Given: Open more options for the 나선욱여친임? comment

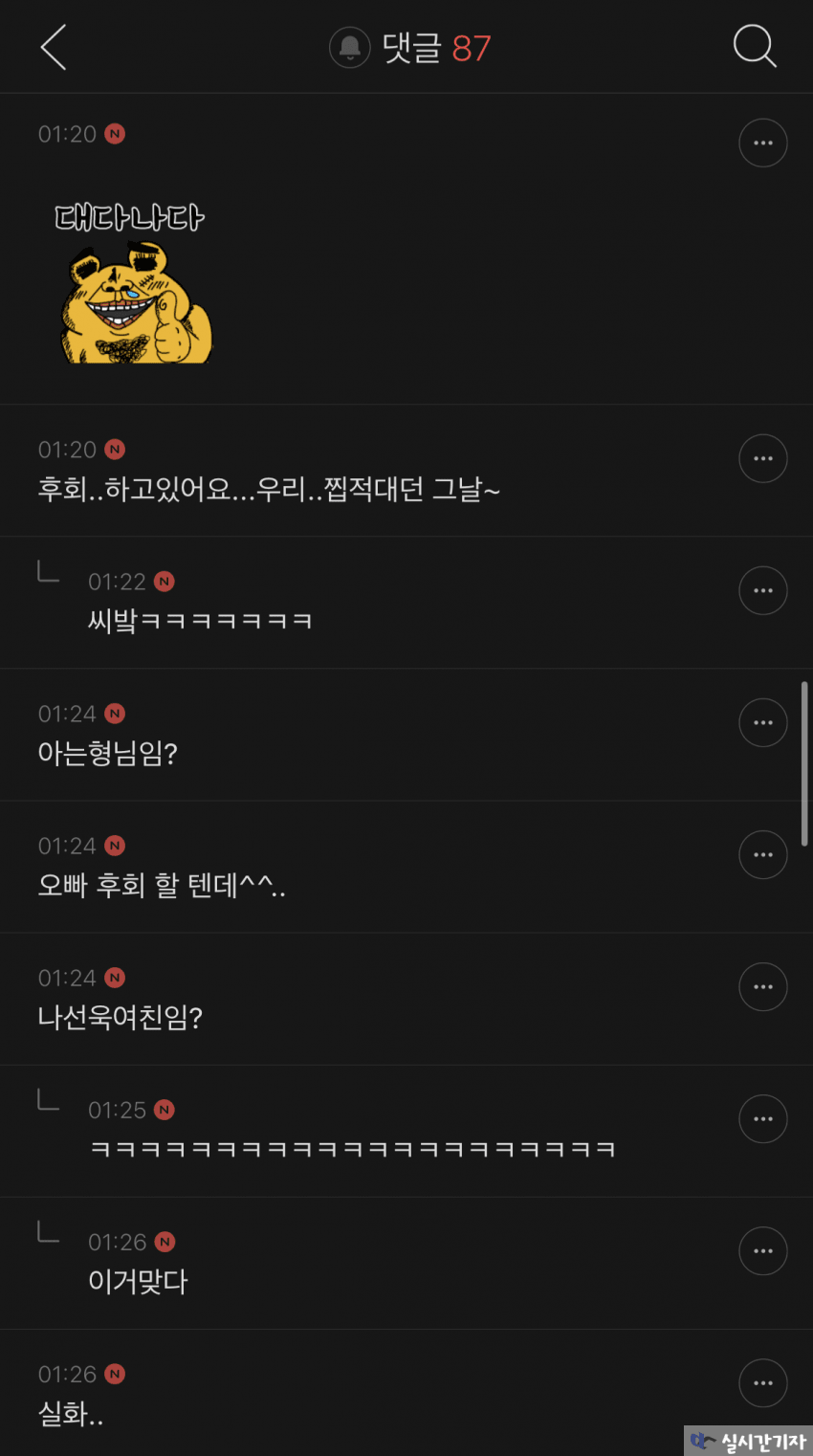Looking at the screenshot, I should click(x=762, y=987).
